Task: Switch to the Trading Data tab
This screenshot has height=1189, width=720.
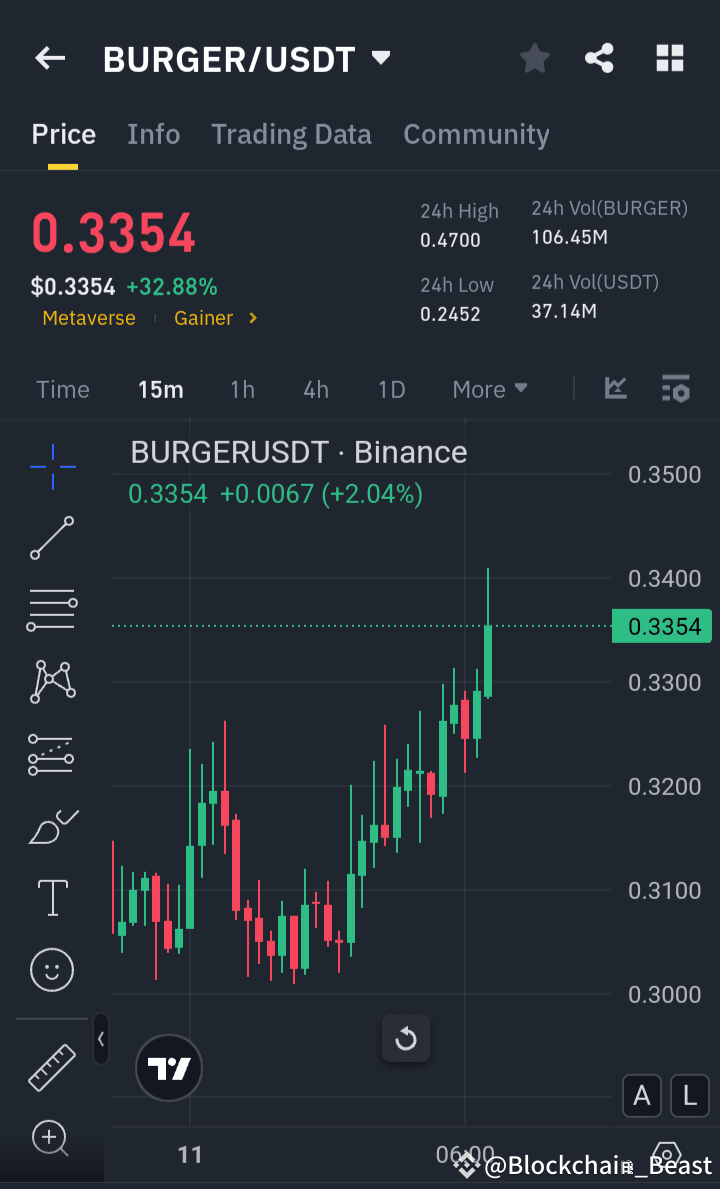Action: tap(291, 134)
